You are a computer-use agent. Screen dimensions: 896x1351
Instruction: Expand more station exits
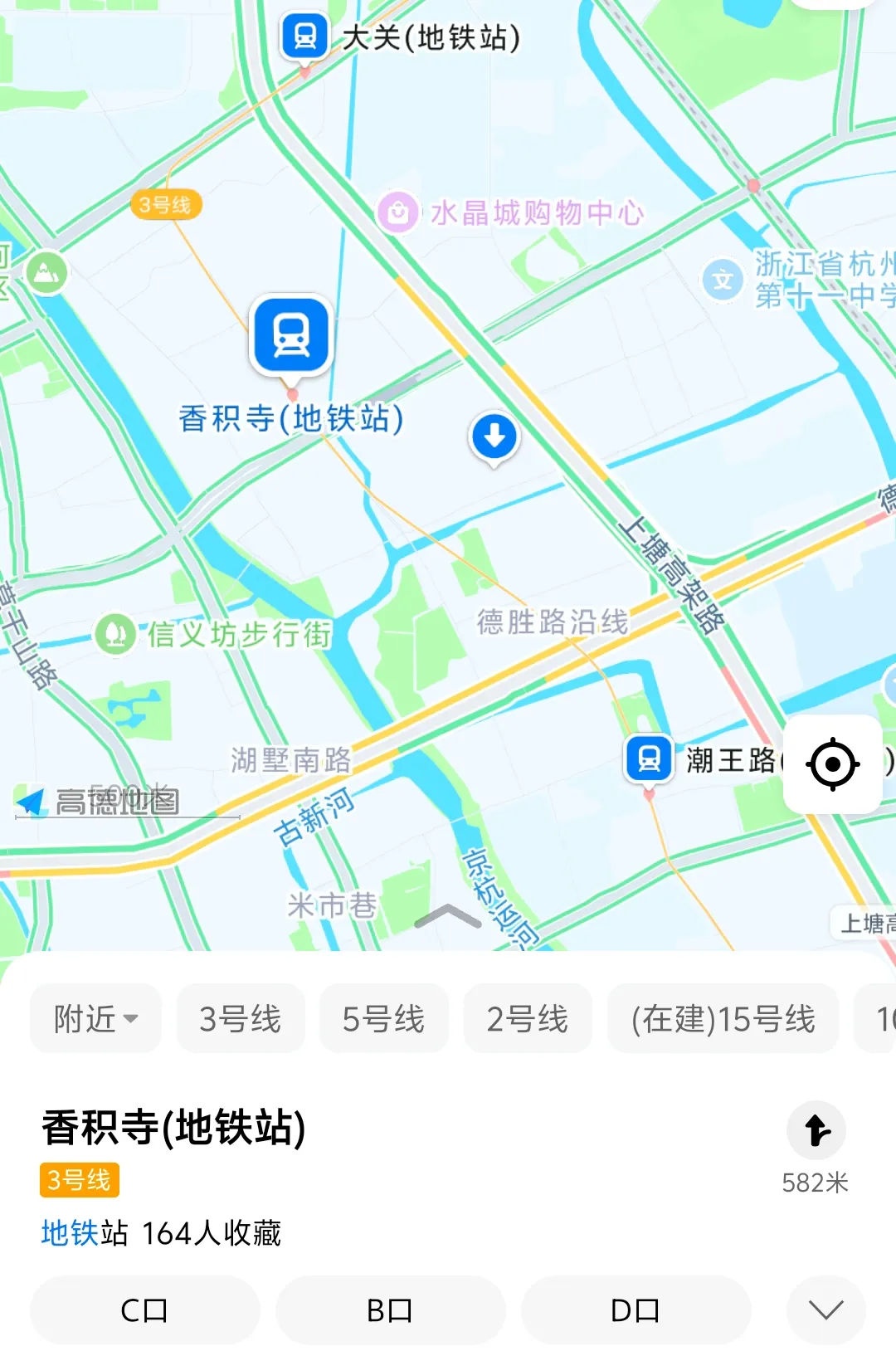[x=825, y=1310]
